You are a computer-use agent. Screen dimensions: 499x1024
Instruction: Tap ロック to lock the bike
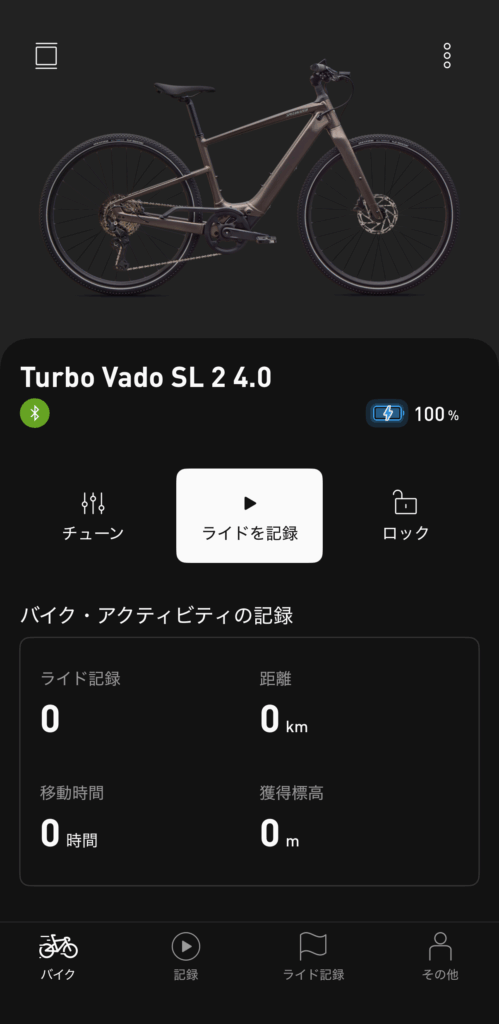[x=406, y=515]
